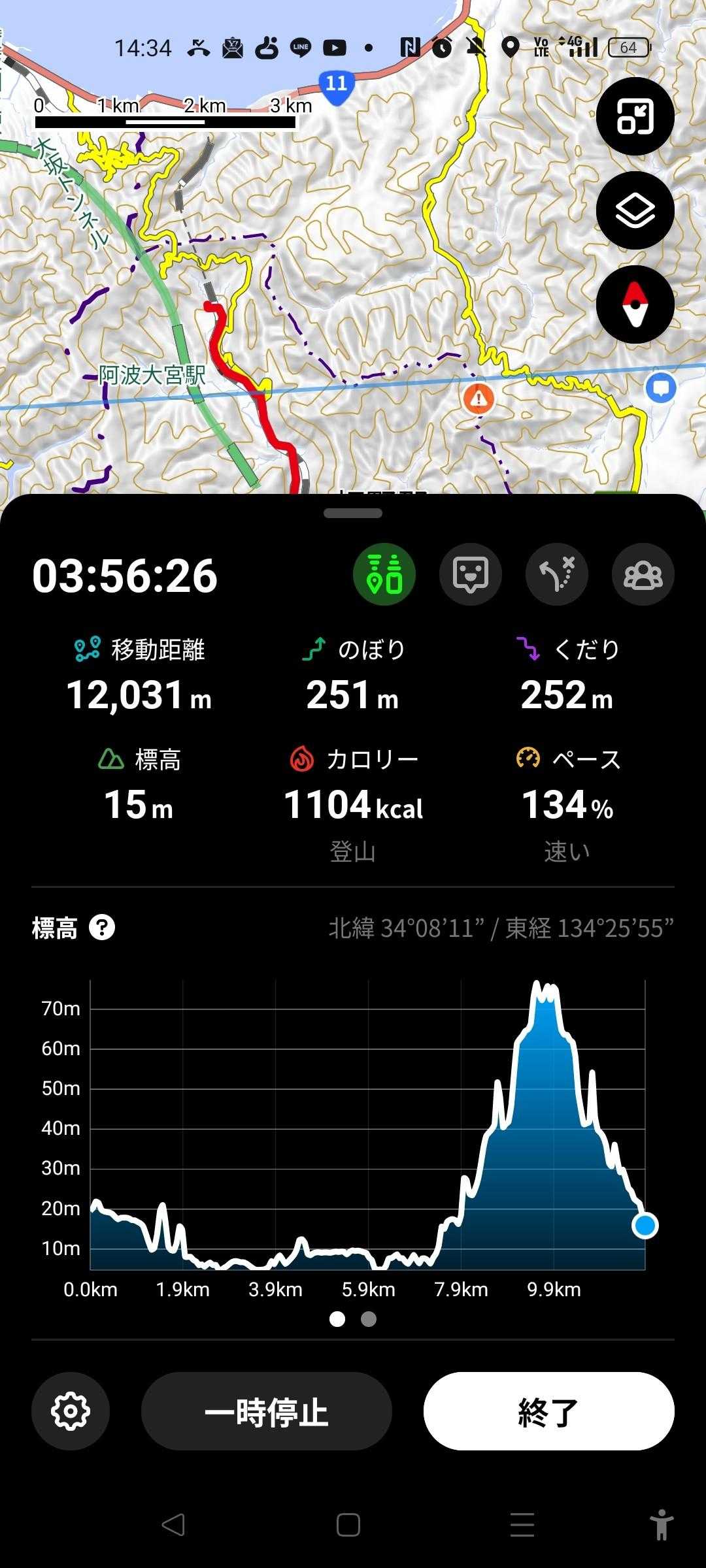Tap the off-route warning icon
This screenshot has height=1568, width=706.
click(x=557, y=574)
